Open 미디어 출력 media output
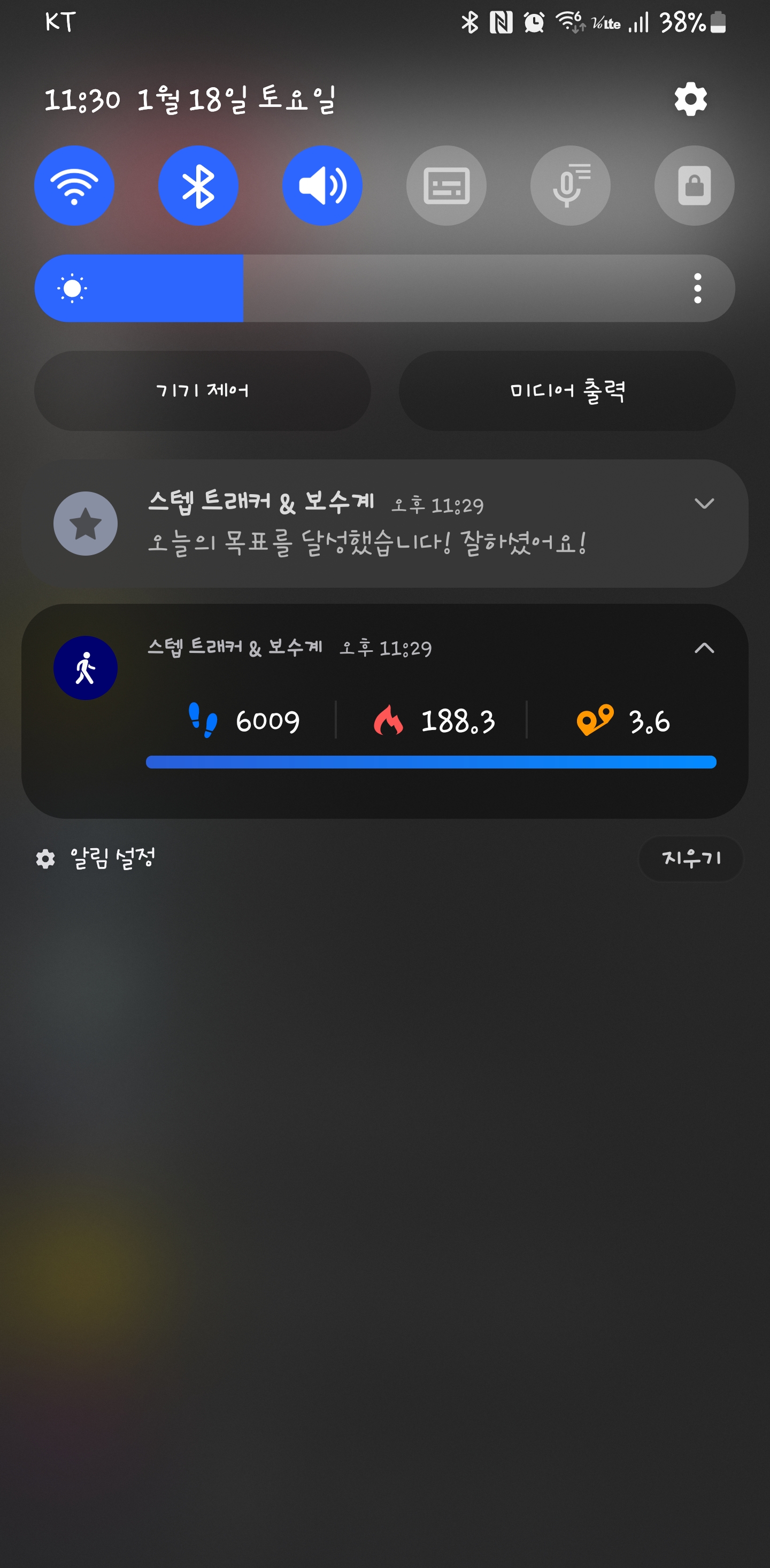 coord(567,391)
